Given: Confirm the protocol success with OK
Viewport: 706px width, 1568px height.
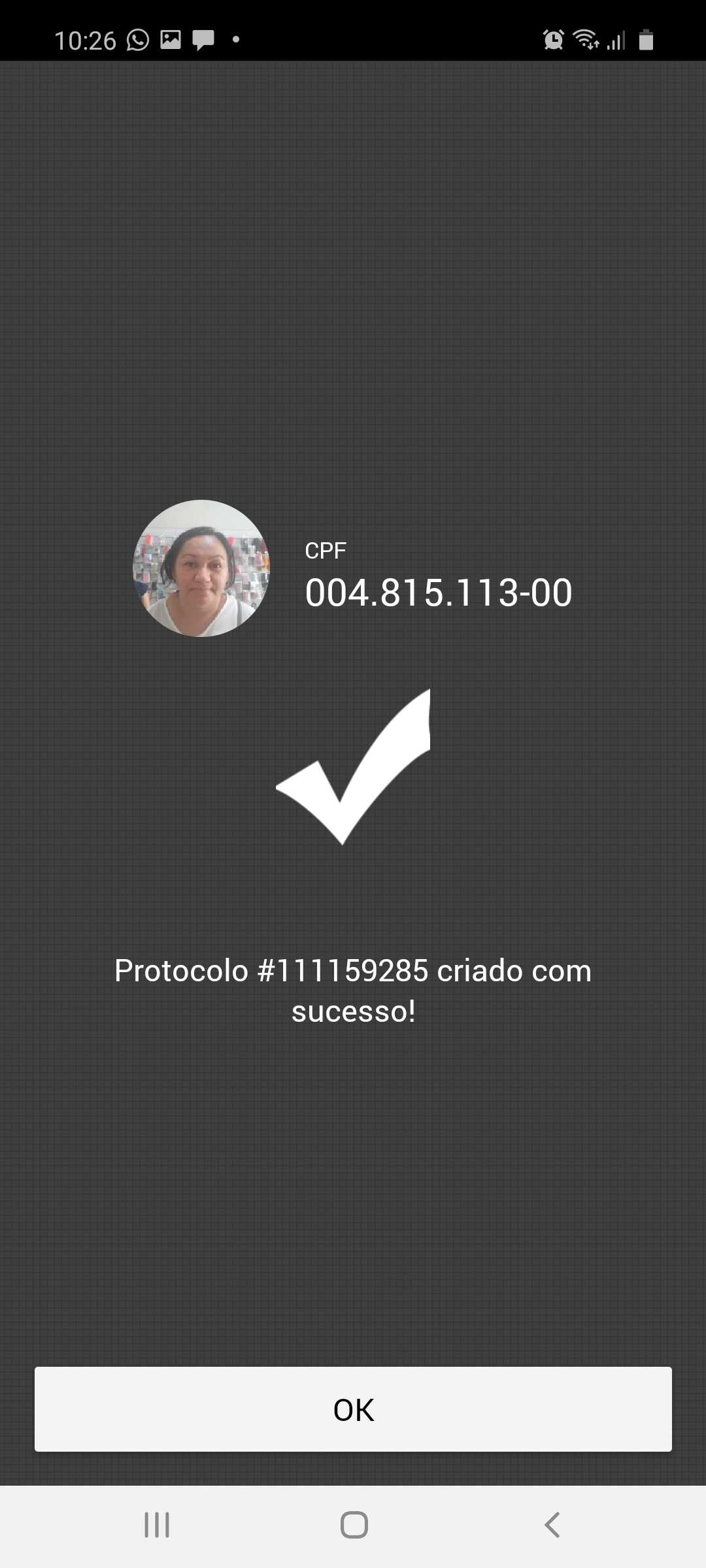Looking at the screenshot, I should tap(353, 1409).
